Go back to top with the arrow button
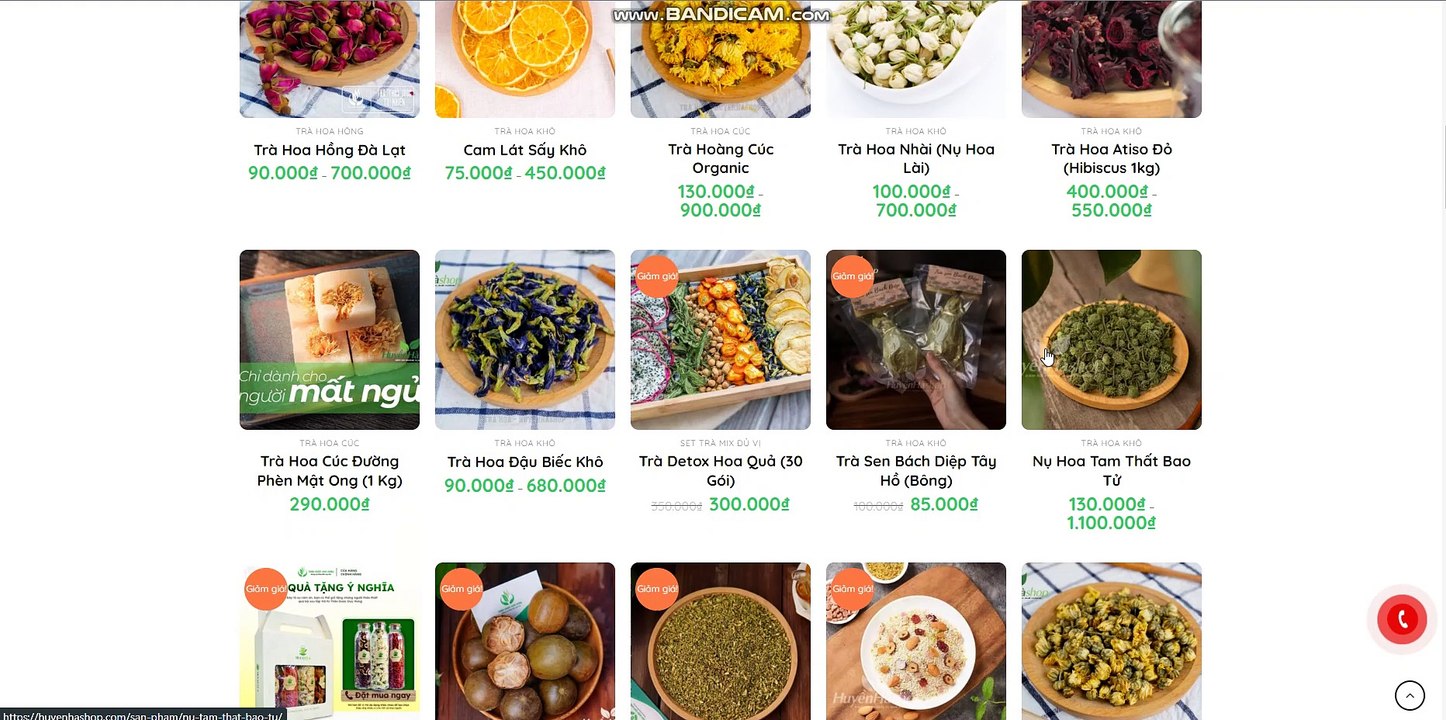 1409,695
